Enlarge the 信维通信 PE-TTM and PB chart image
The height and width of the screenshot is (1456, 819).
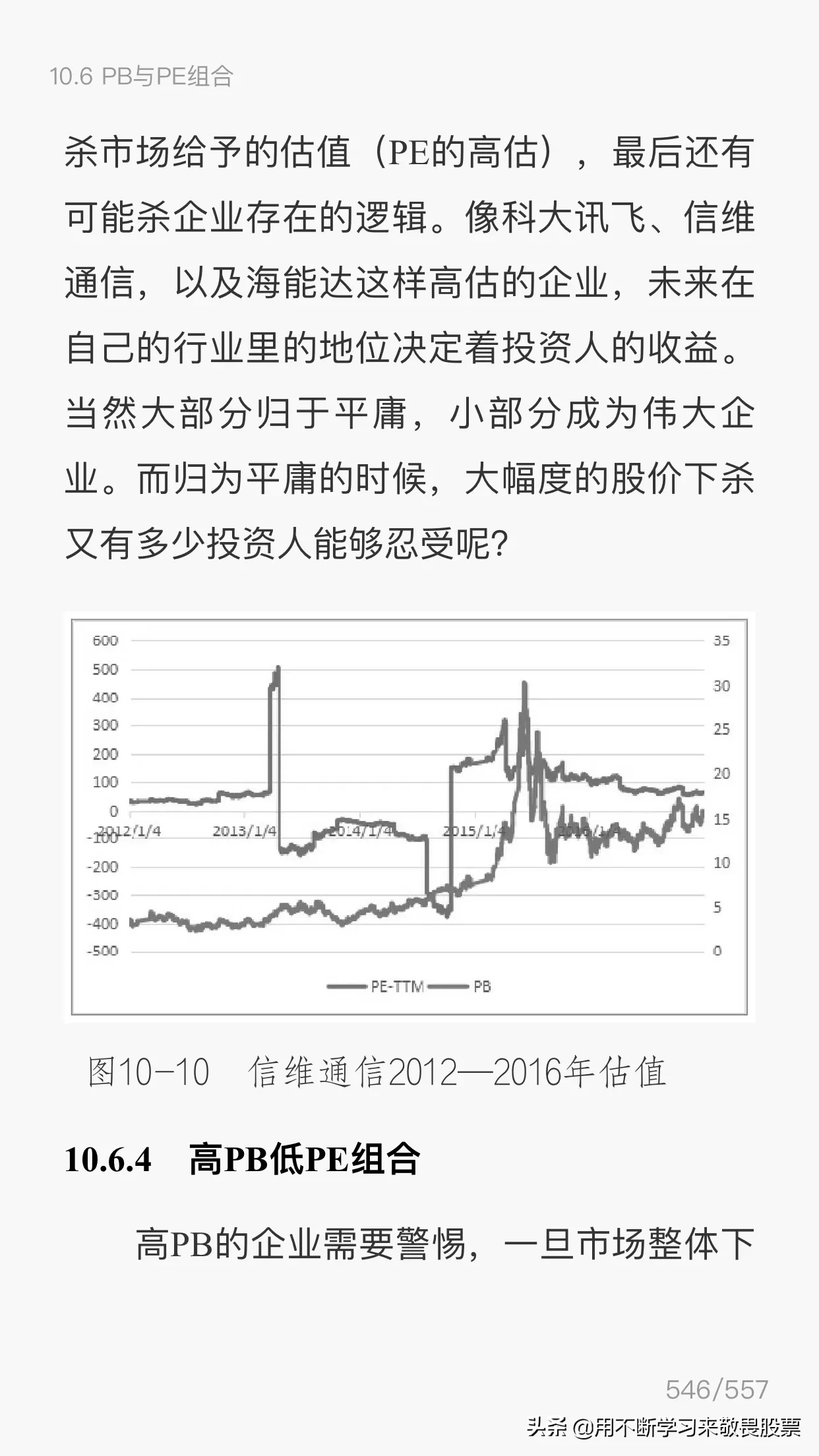point(409,817)
